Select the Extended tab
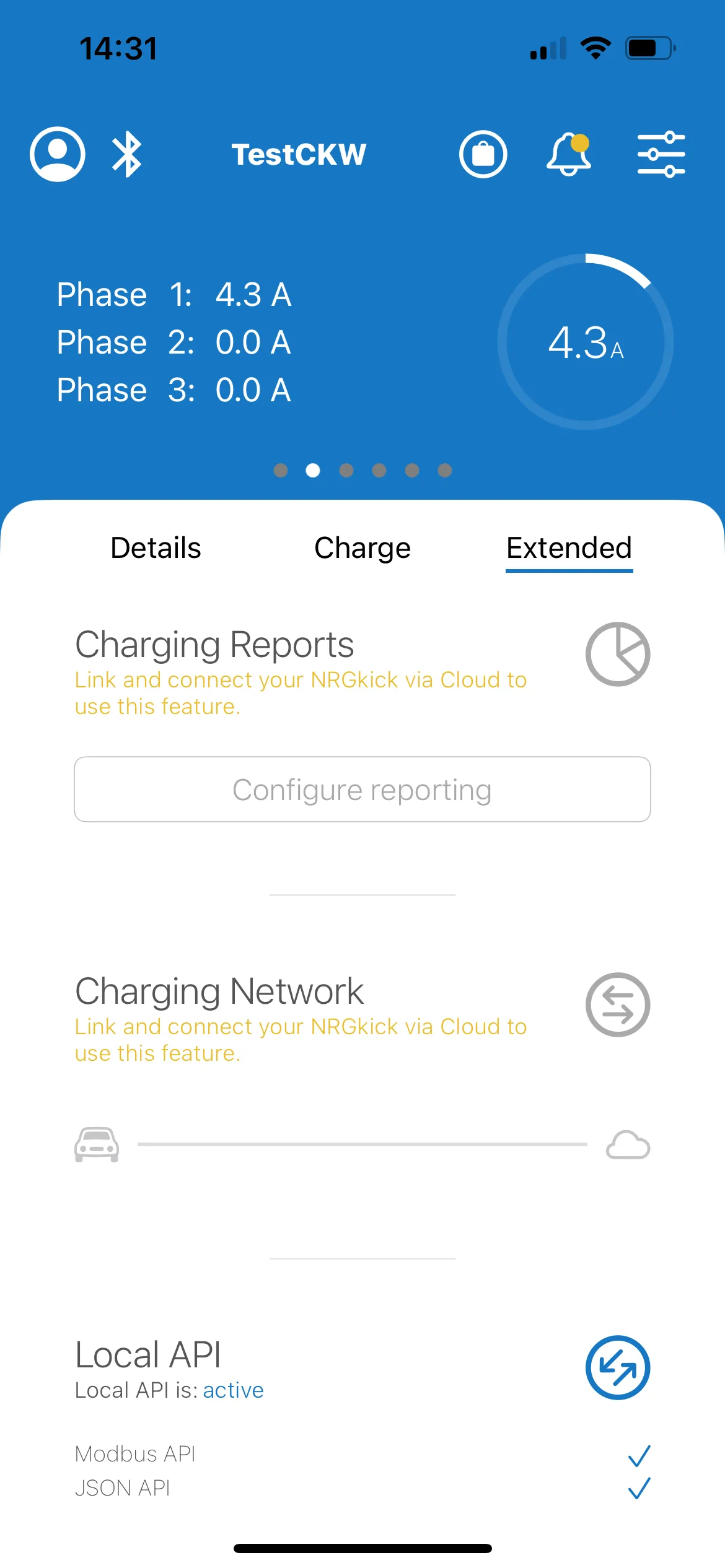725x1568 pixels. (x=569, y=548)
